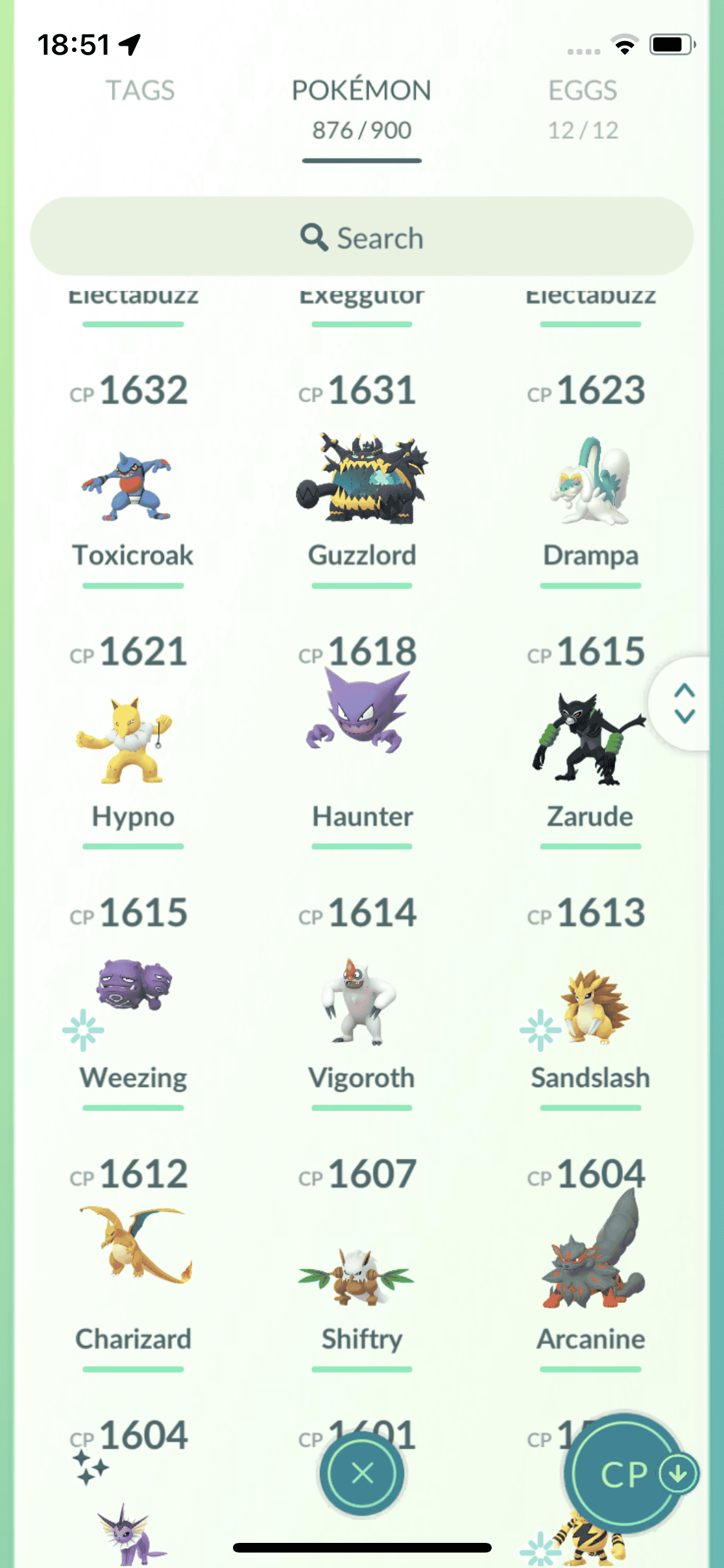Open Zarude with CP 1615
This screenshot has height=1568, width=724.
[590, 740]
